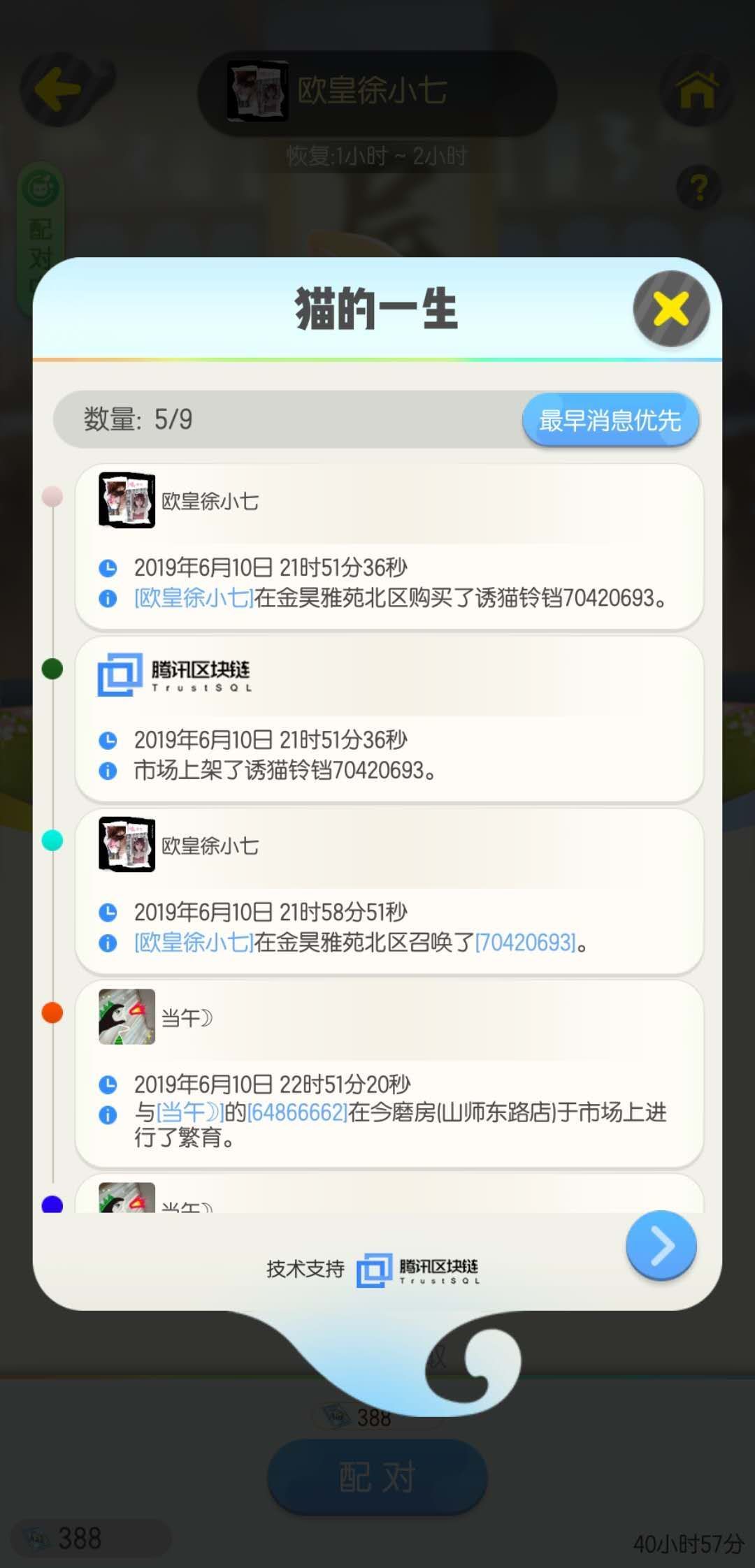Open the cat link 64866662

[298, 1112]
